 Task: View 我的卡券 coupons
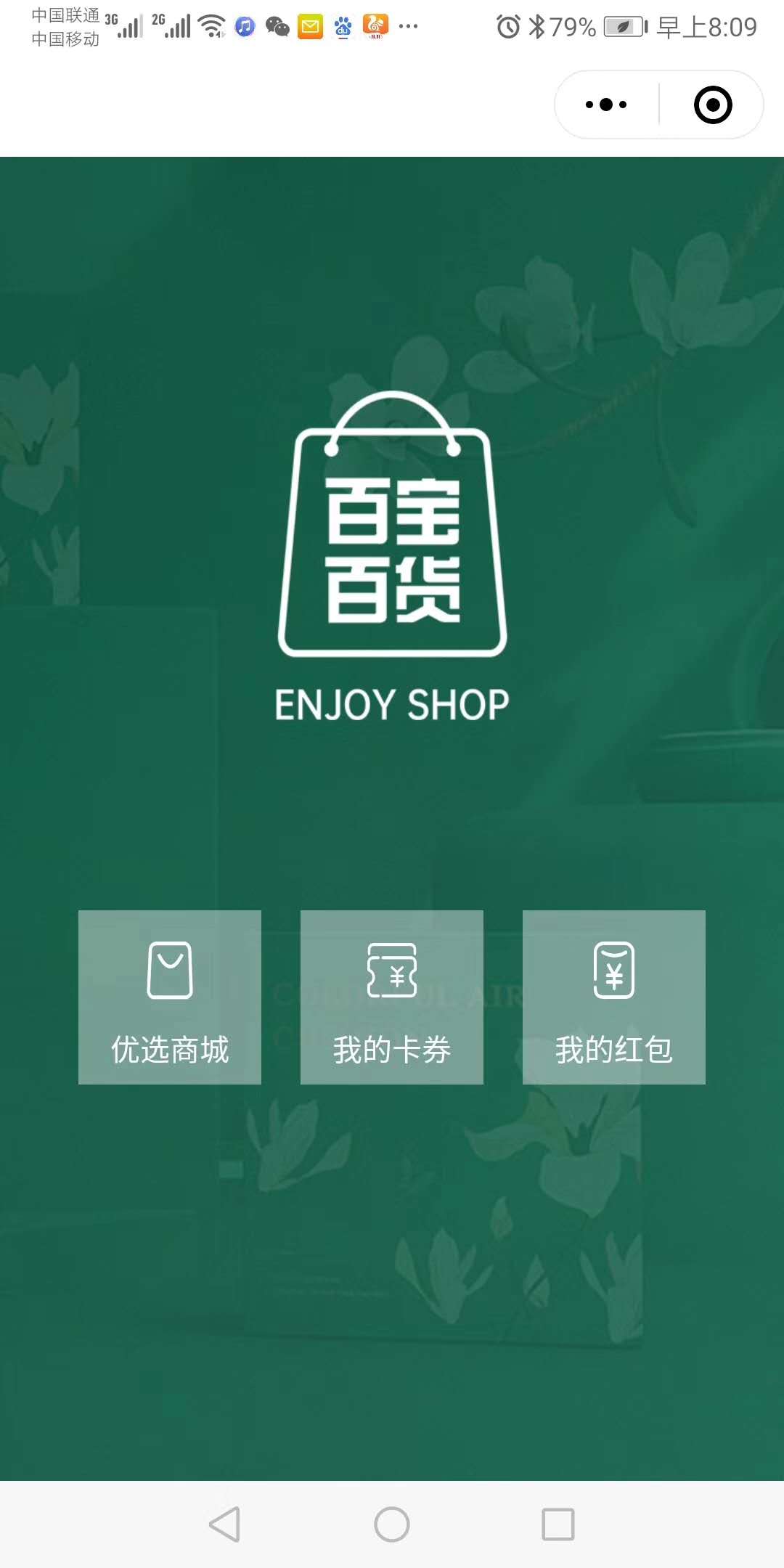tap(392, 997)
